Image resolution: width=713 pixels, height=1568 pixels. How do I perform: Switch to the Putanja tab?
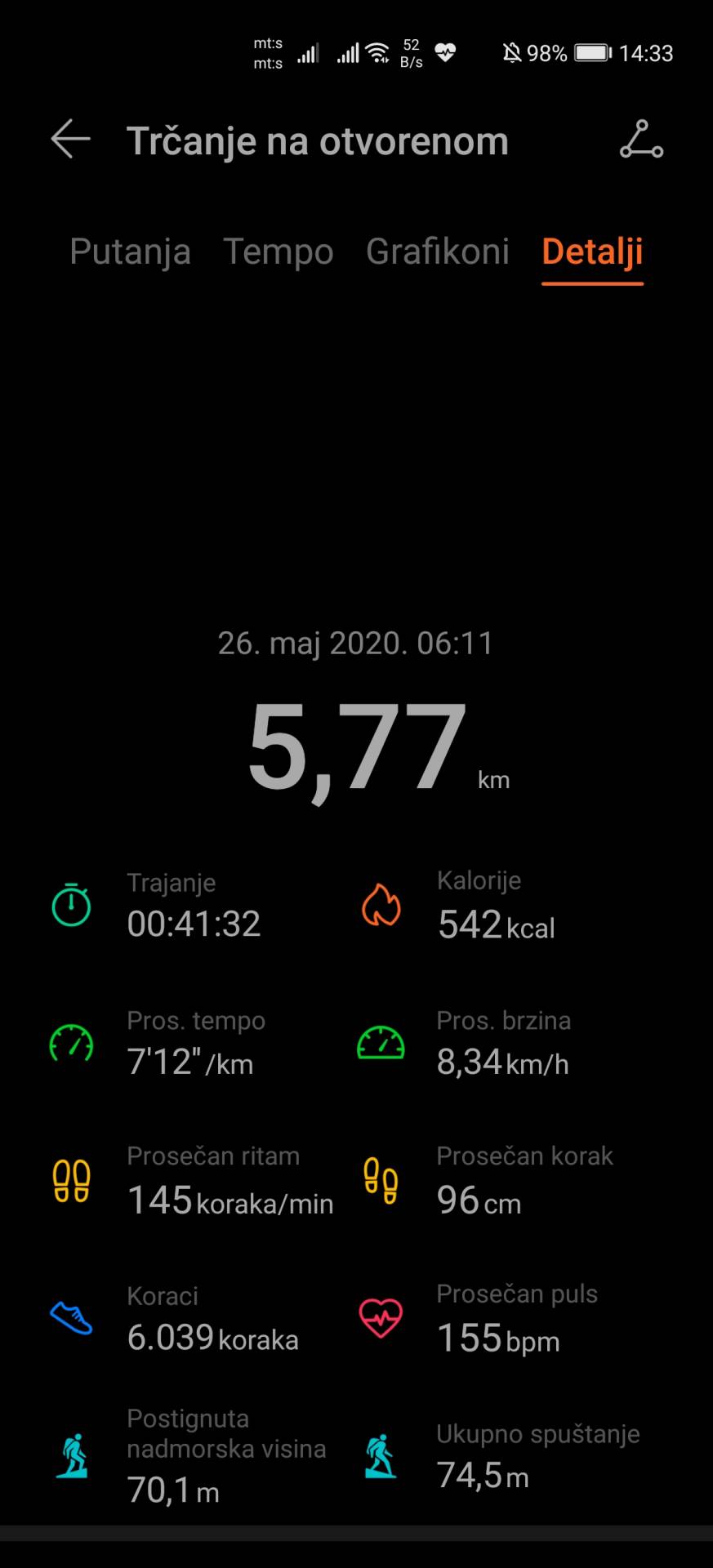click(x=130, y=252)
